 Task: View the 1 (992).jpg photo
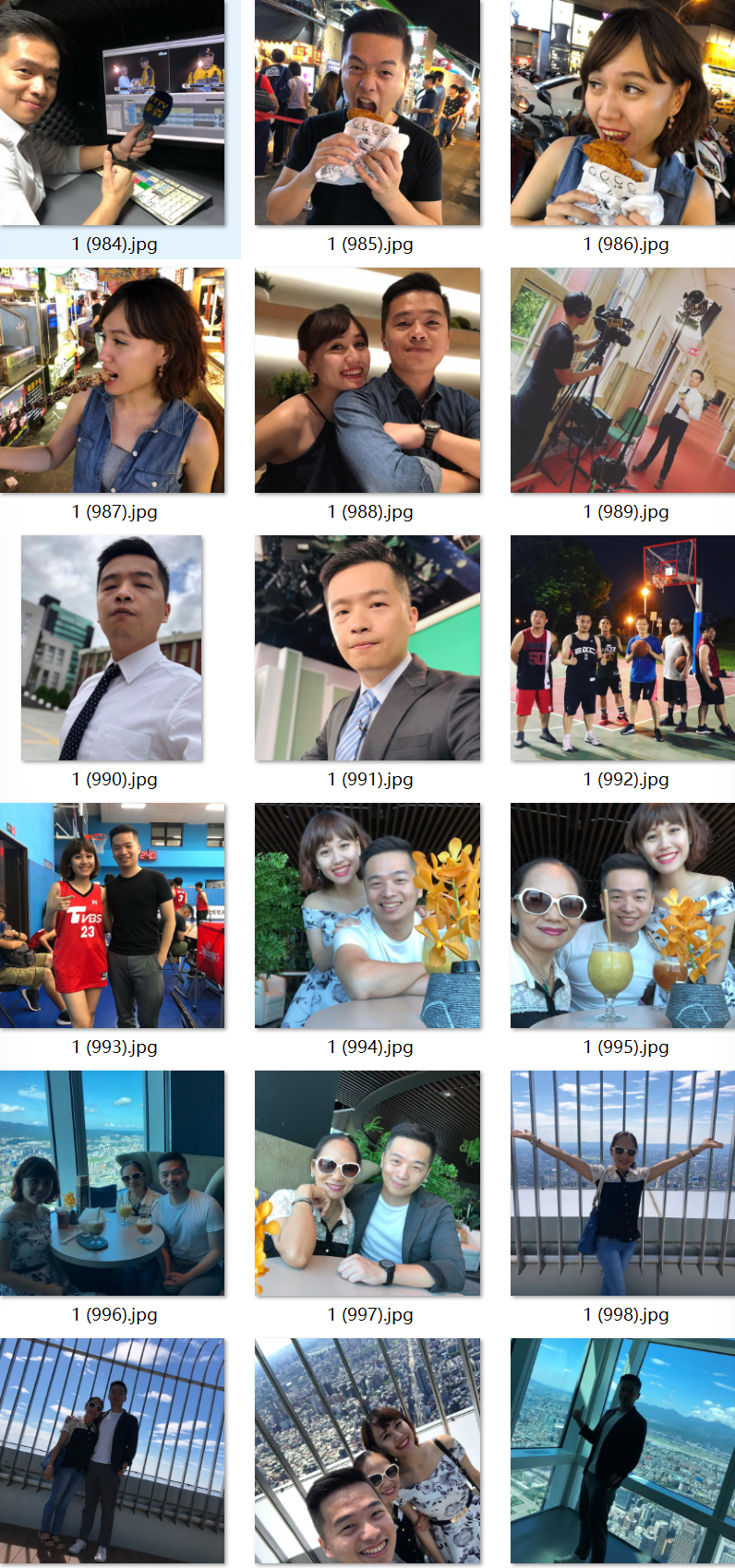pos(622,648)
